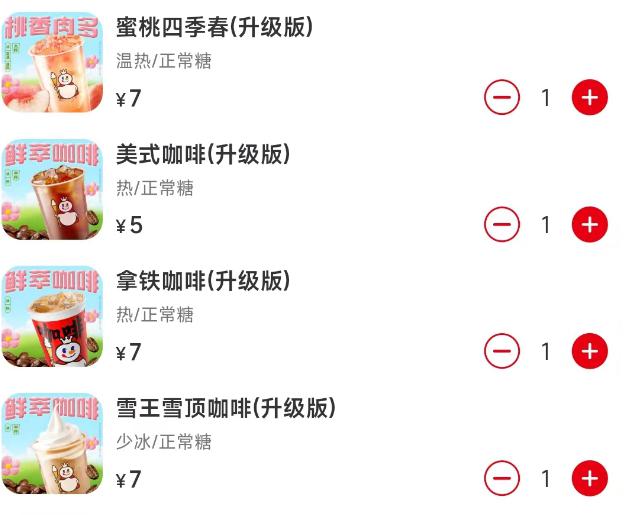
Task: Increase quantity of 蜜桃四季春(升级版)
Action: [590, 97]
